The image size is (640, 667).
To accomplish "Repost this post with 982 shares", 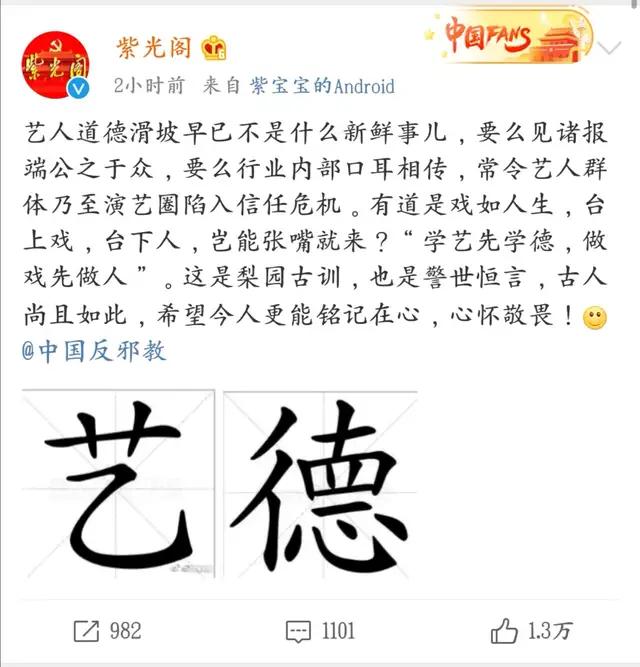I will point(107,630).
